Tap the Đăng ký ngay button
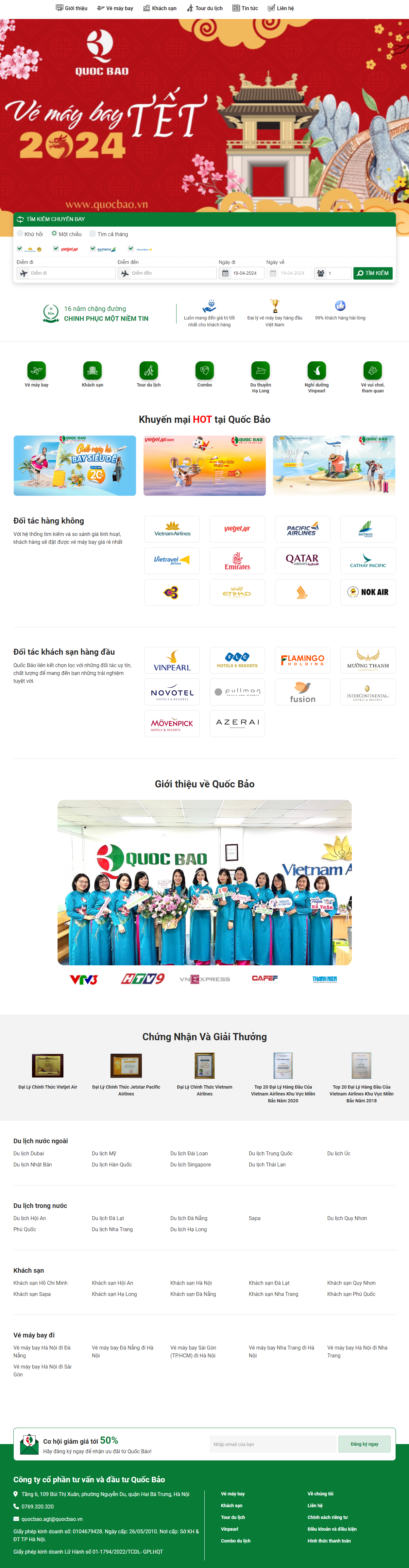 point(364,1444)
